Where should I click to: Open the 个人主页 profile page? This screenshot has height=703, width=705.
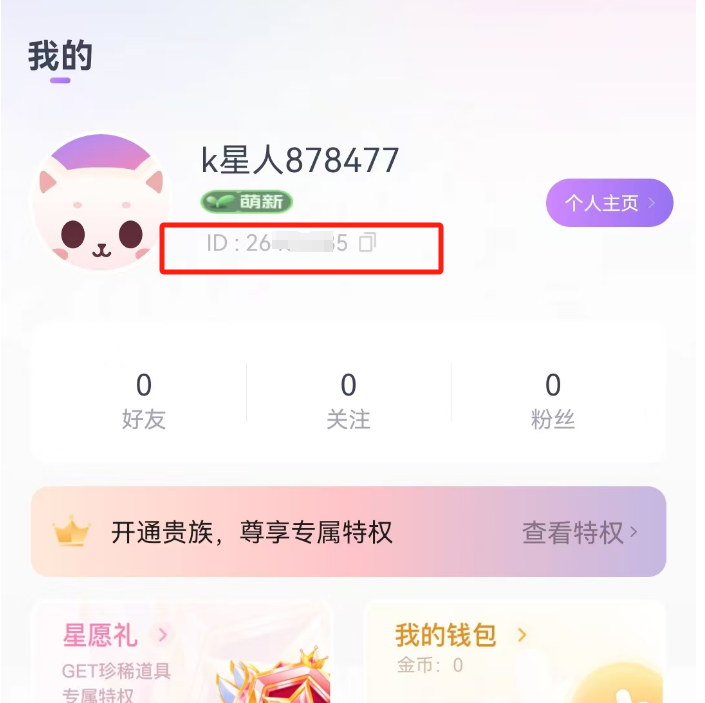click(x=609, y=203)
